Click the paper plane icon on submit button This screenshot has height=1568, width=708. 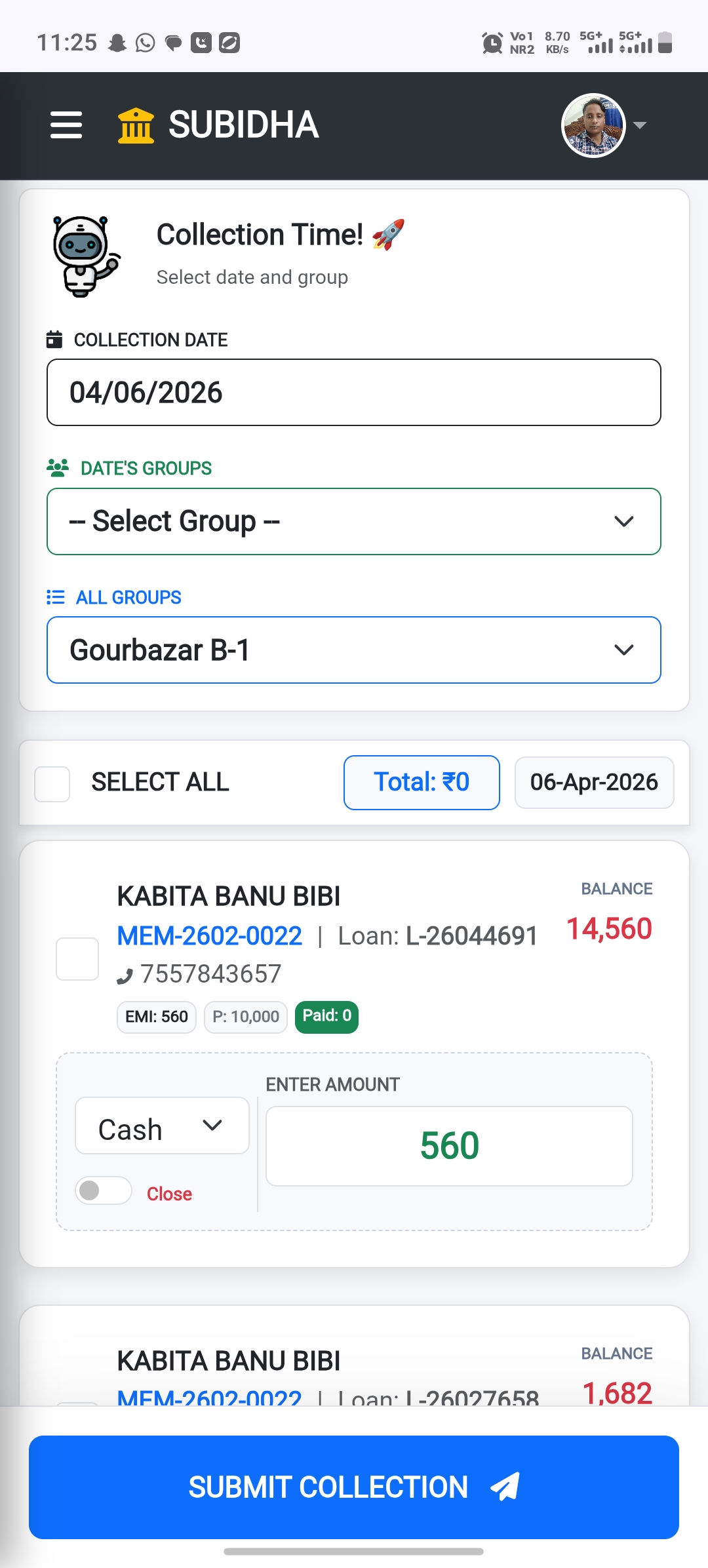[502, 1487]
